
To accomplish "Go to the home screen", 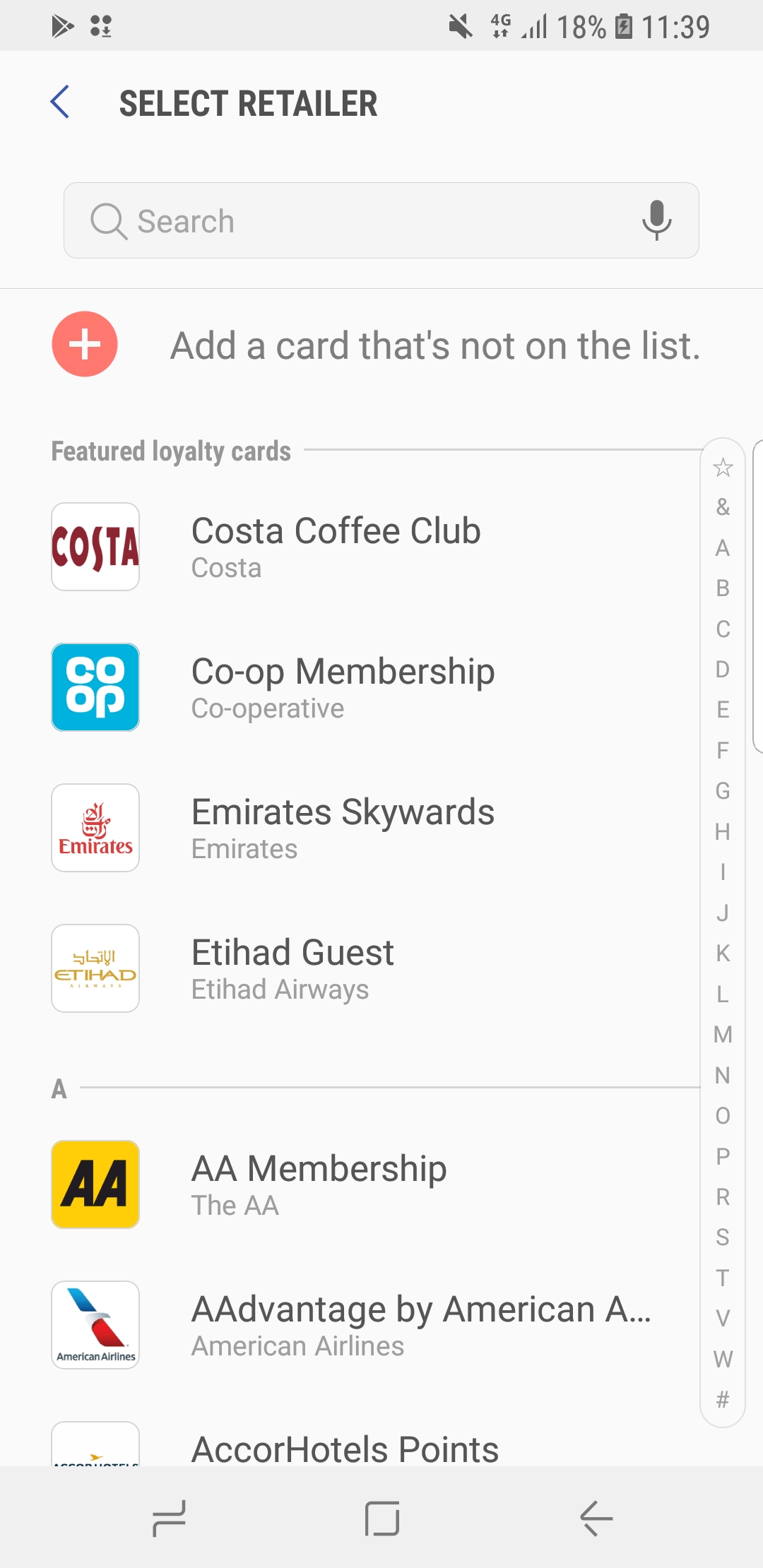I will point(382,1518).
